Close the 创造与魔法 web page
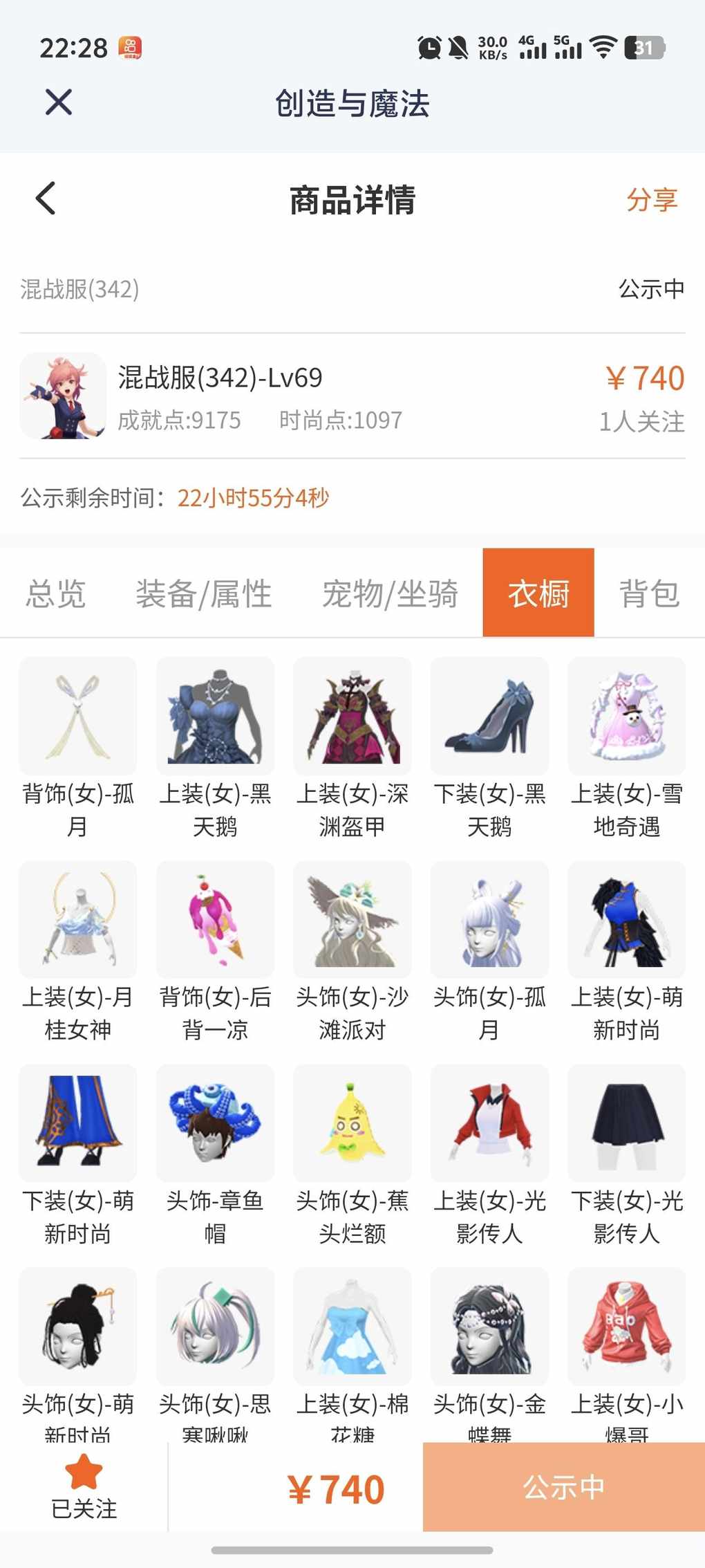The height and width of the screenshot is (1568, 705). tap(59, 102)
